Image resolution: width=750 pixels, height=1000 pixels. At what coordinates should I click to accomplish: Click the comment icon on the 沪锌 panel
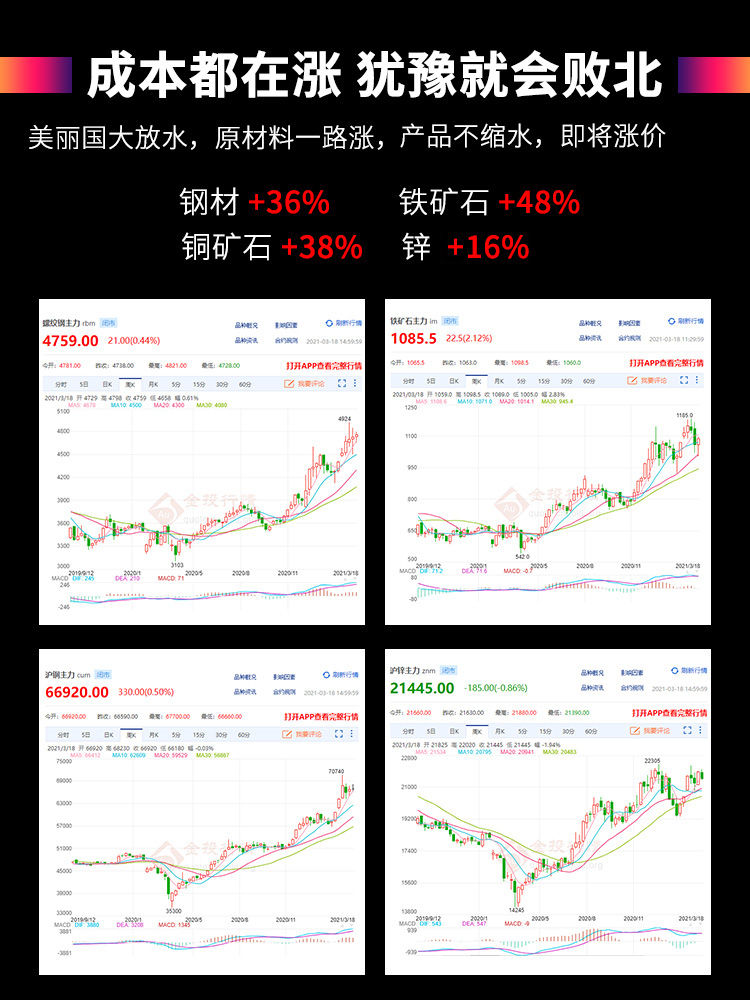coord(634,729)
